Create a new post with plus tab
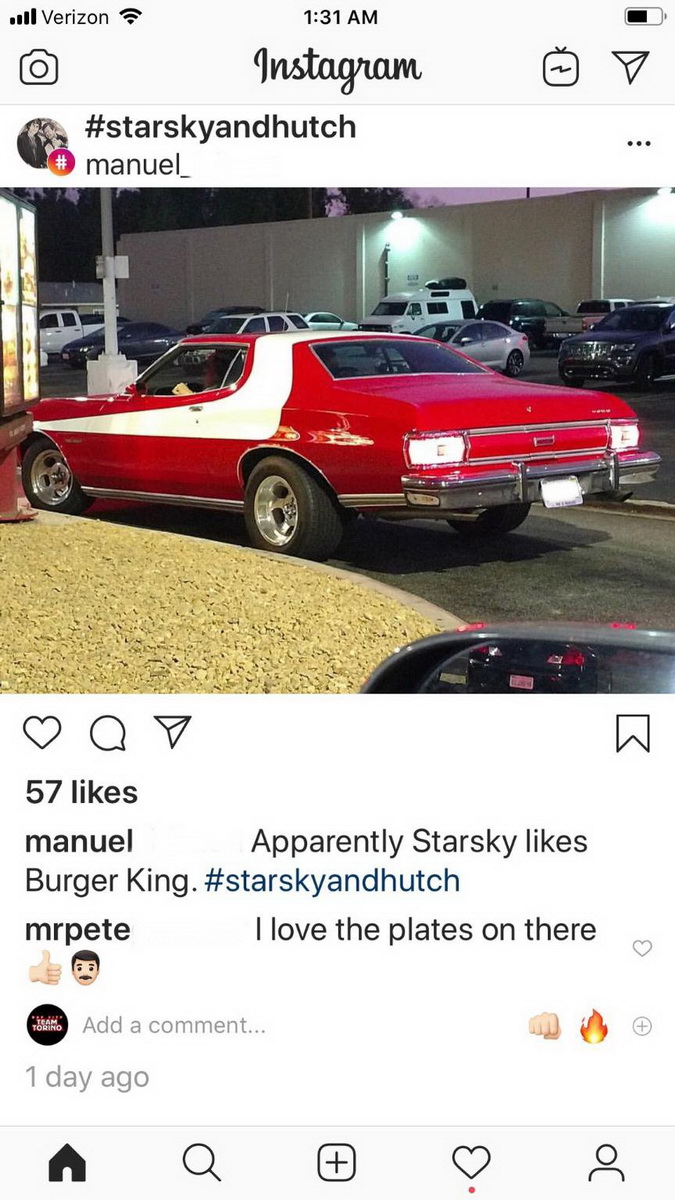This screenshot has height=1200, width=675. click(337, 1162)
